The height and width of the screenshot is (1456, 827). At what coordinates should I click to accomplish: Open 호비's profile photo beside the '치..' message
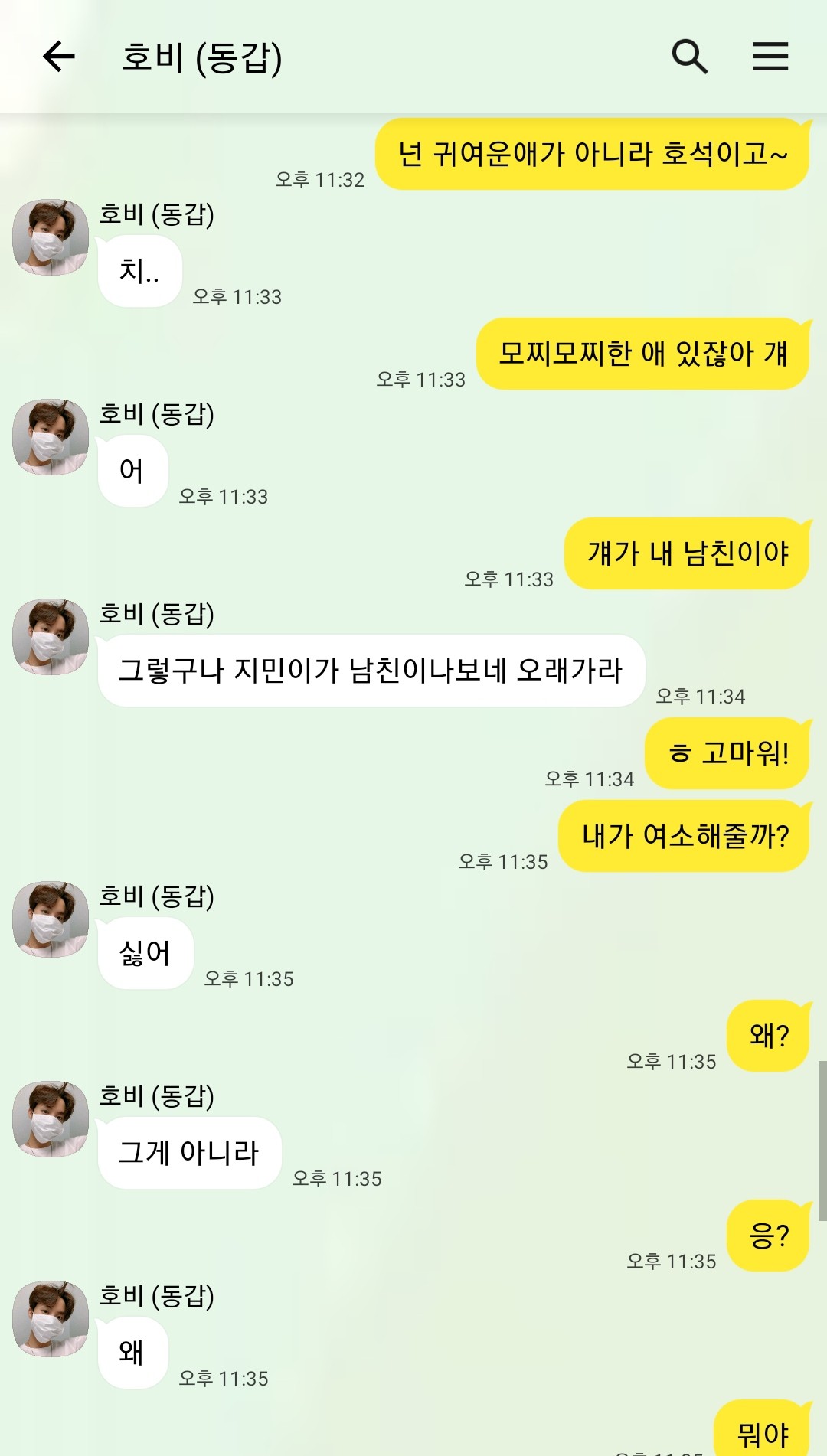(x=51, y=237)
